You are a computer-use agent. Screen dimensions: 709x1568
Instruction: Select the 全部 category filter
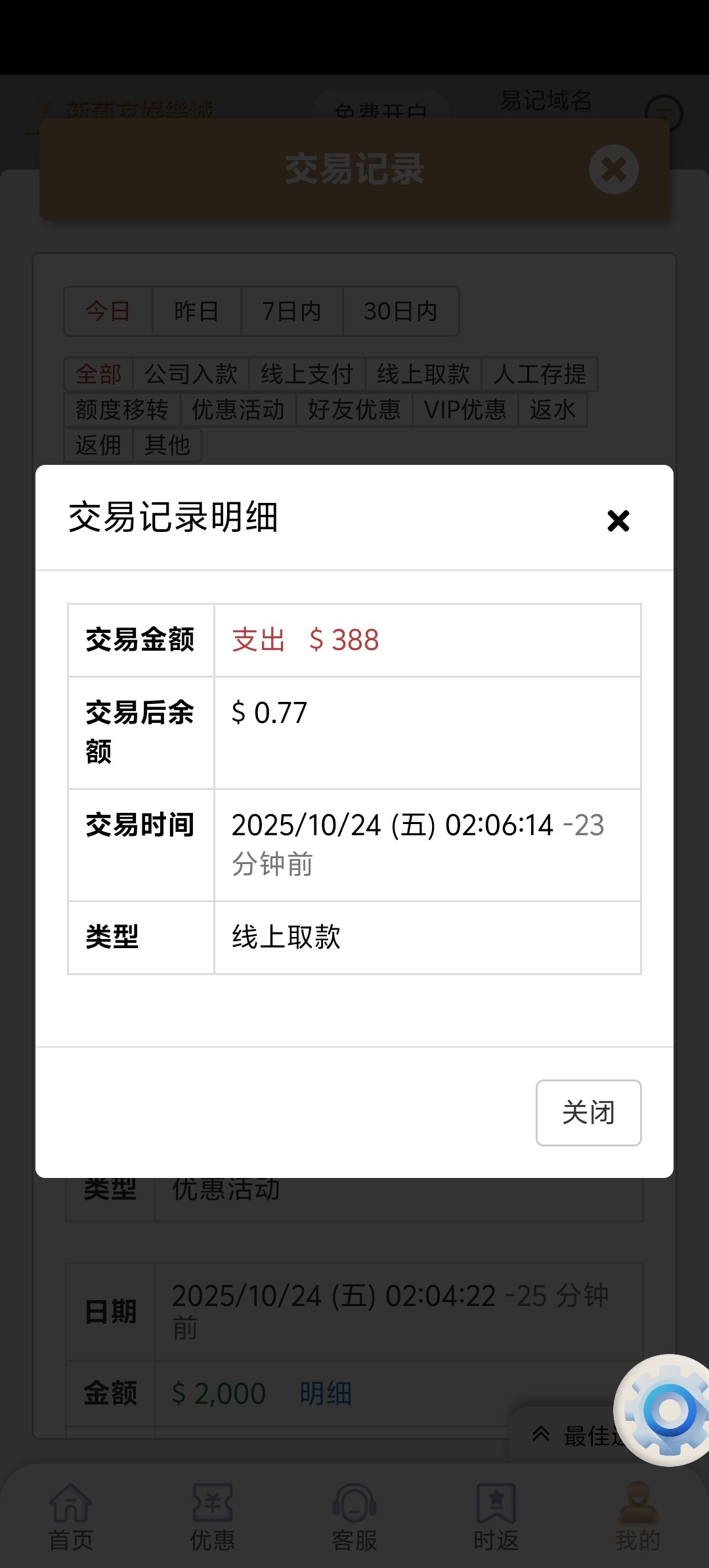click(99, 374)
